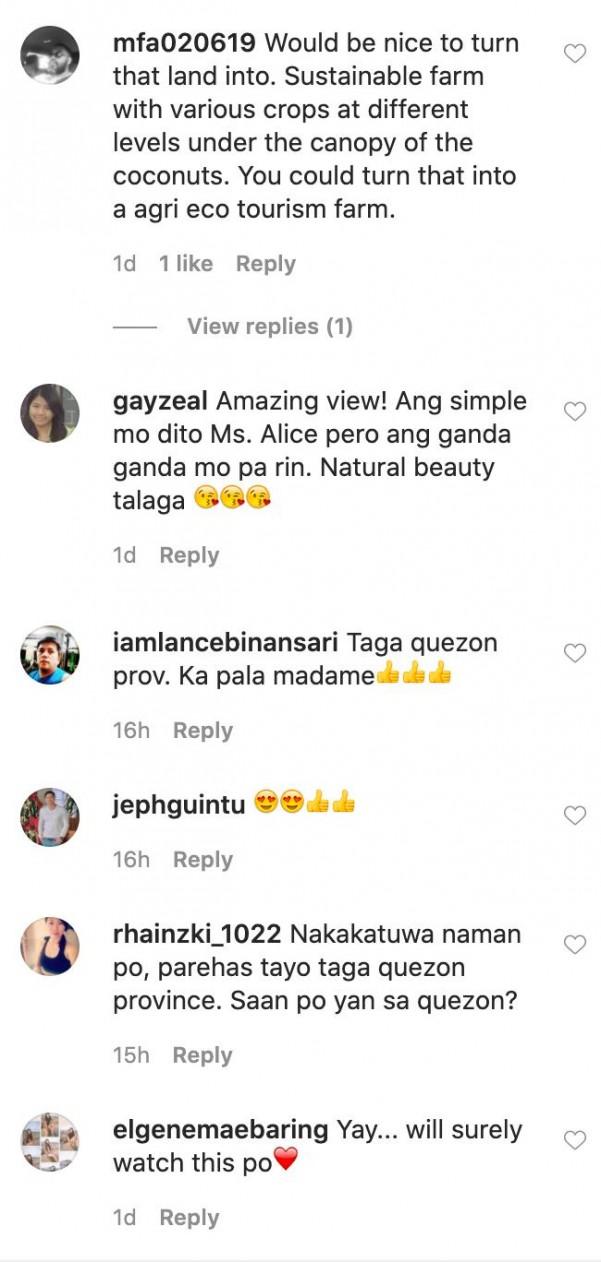
Task: Like gayzeal's comment
Action: (575, 411)
